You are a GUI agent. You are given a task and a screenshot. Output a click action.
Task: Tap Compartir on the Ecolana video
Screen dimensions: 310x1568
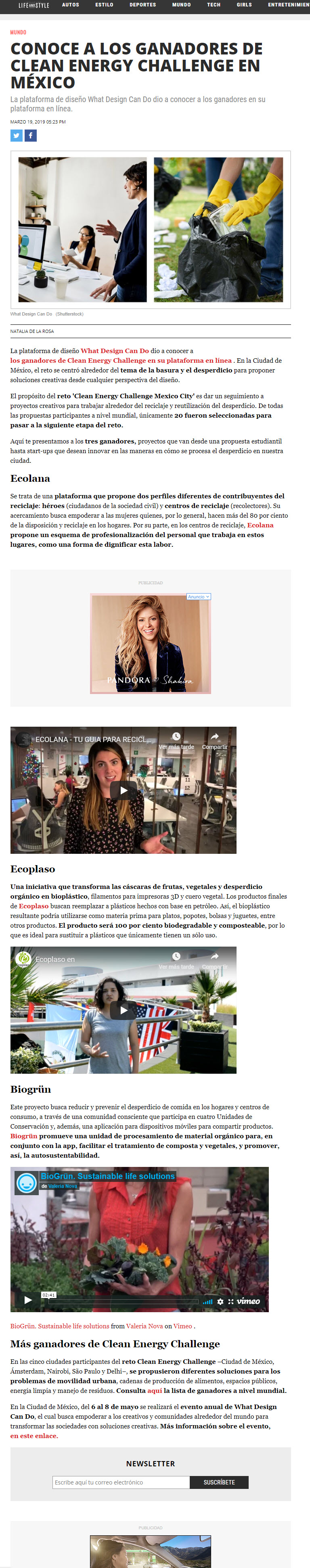pos(214,741)
